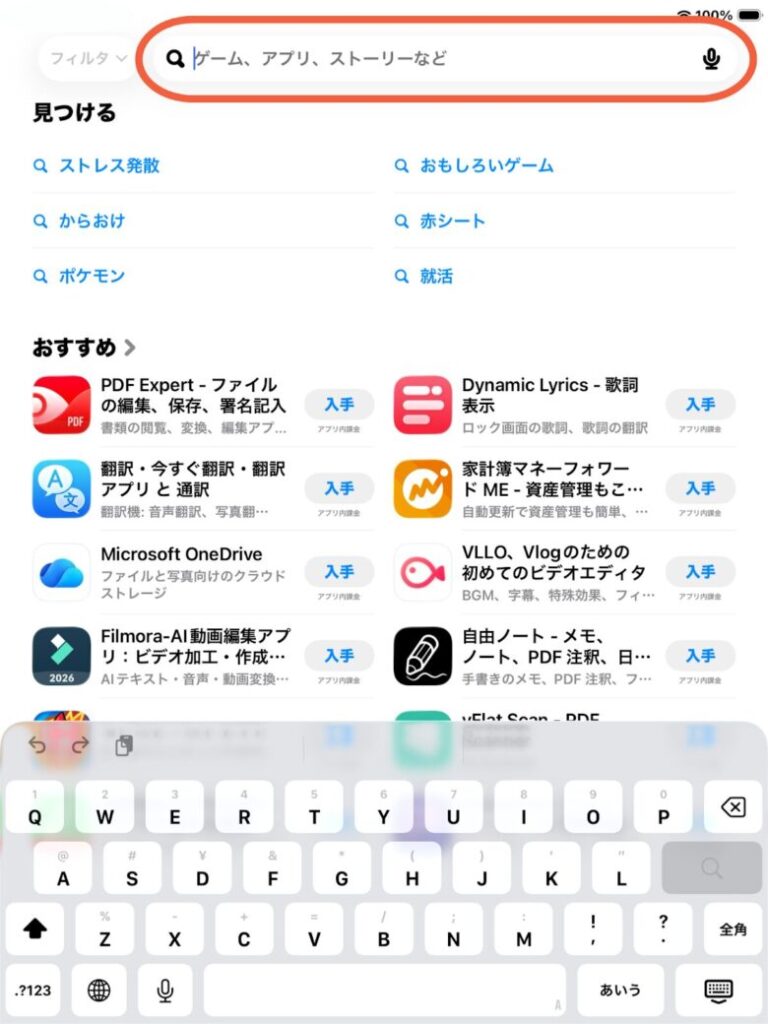The height and width of the screenshot is (1024, 768).
Task: Select the からおけ search suggestion
Action: 91,221
